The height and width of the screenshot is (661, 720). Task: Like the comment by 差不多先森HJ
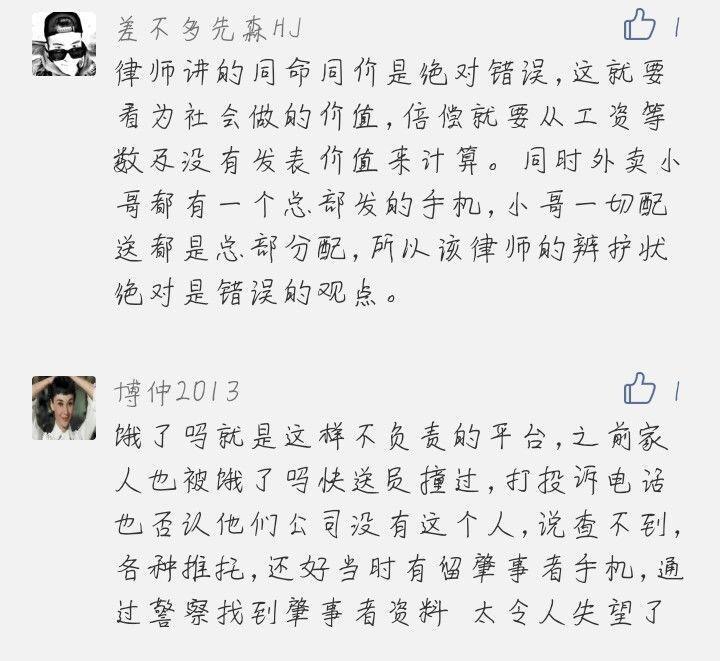640,24
